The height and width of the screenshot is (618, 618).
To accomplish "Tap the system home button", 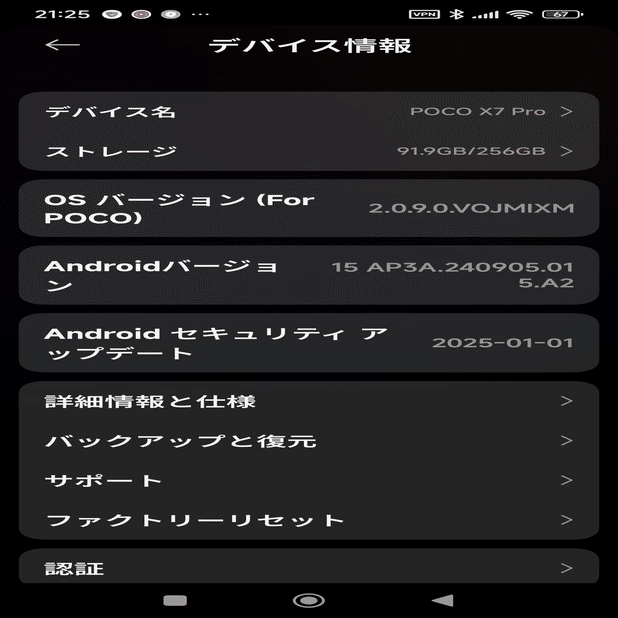I will [x=308, y=600].
